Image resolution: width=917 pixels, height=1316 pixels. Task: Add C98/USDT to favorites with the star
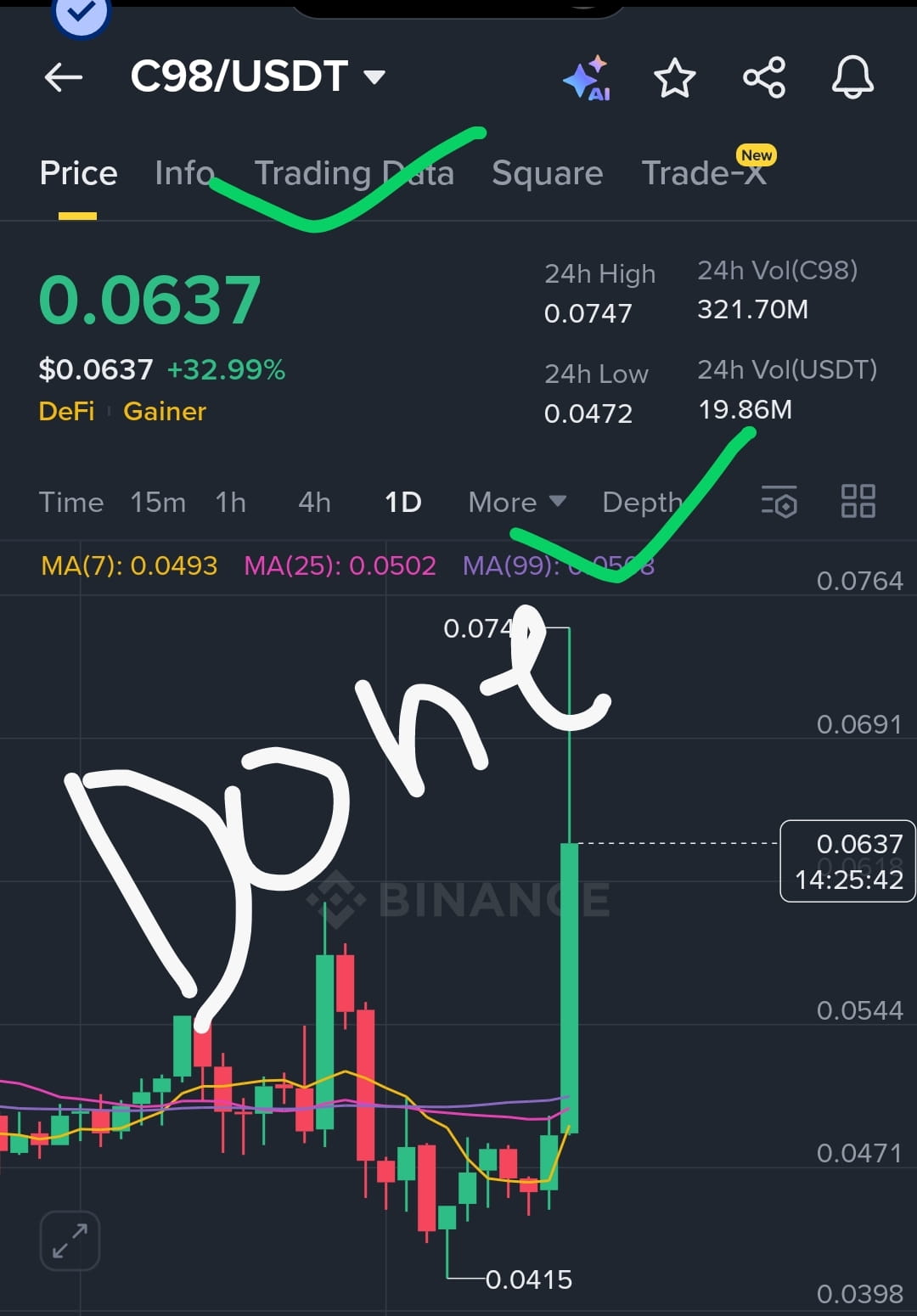click(x=675, y=78)
